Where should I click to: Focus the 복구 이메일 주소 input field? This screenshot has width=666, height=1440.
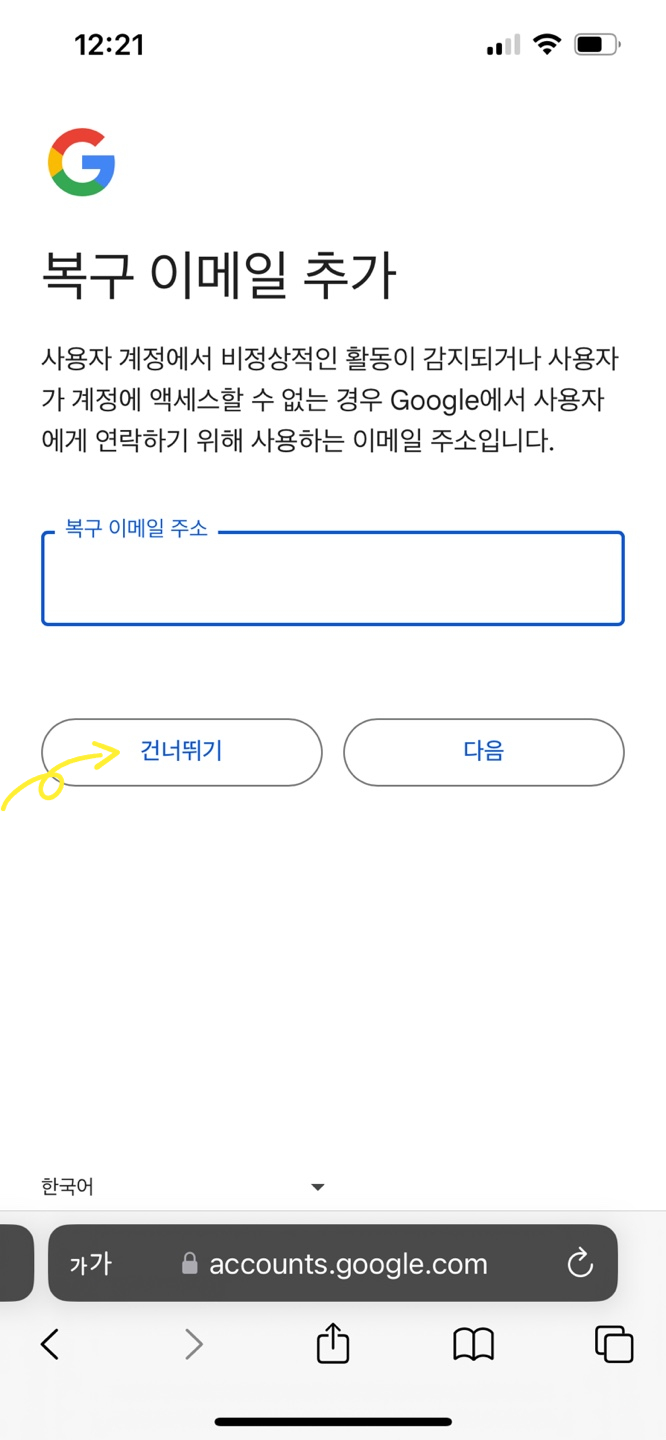(333, 578)
